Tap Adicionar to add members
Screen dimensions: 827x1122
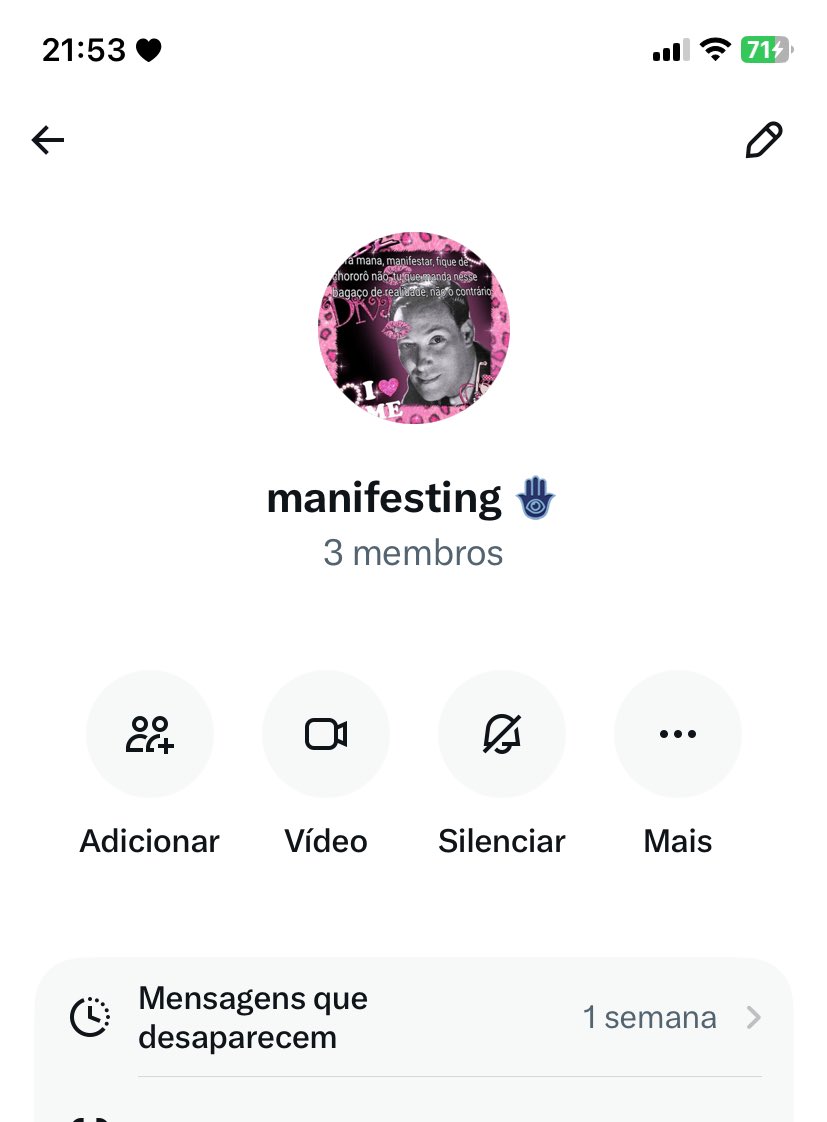click(x=150, y=735)
